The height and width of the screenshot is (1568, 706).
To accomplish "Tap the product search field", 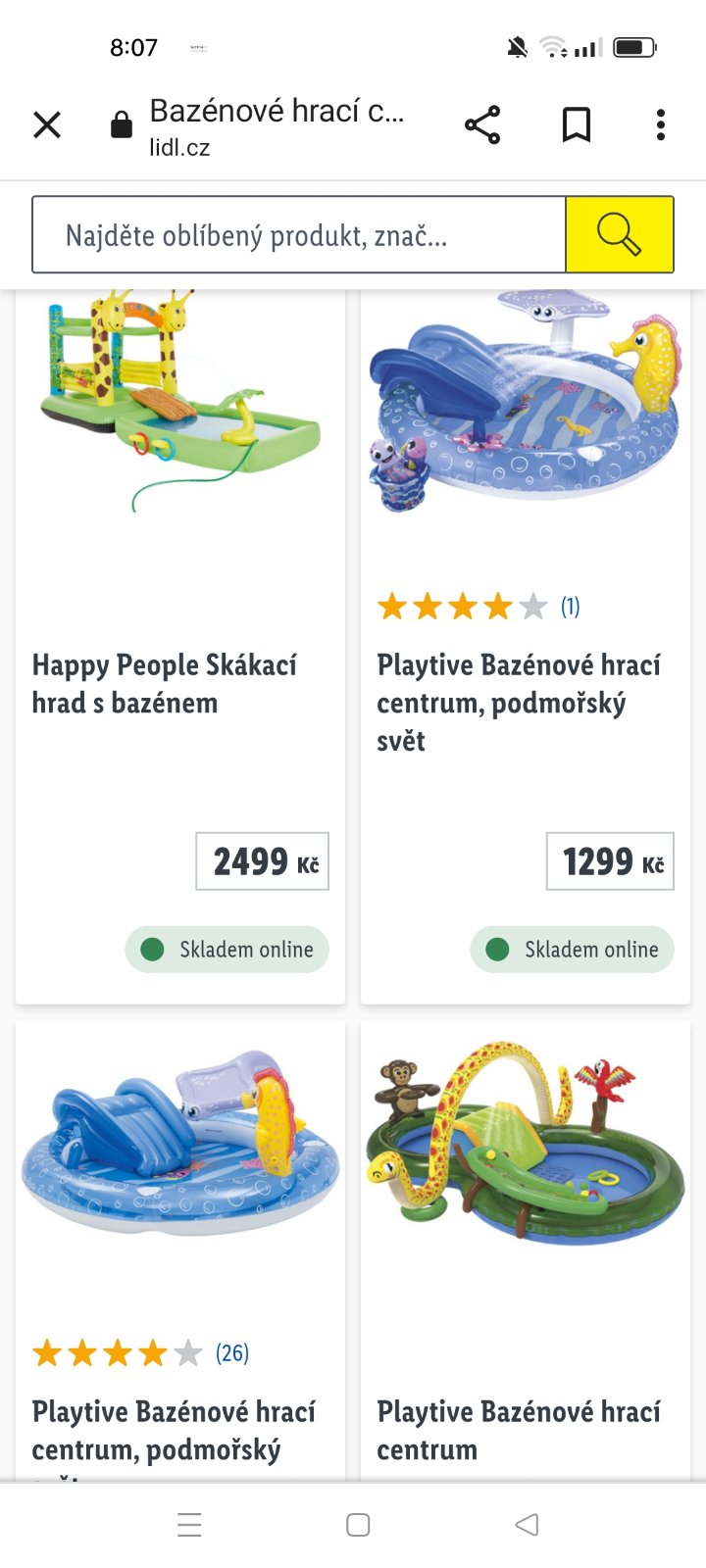I will click(x=299, y=235).
